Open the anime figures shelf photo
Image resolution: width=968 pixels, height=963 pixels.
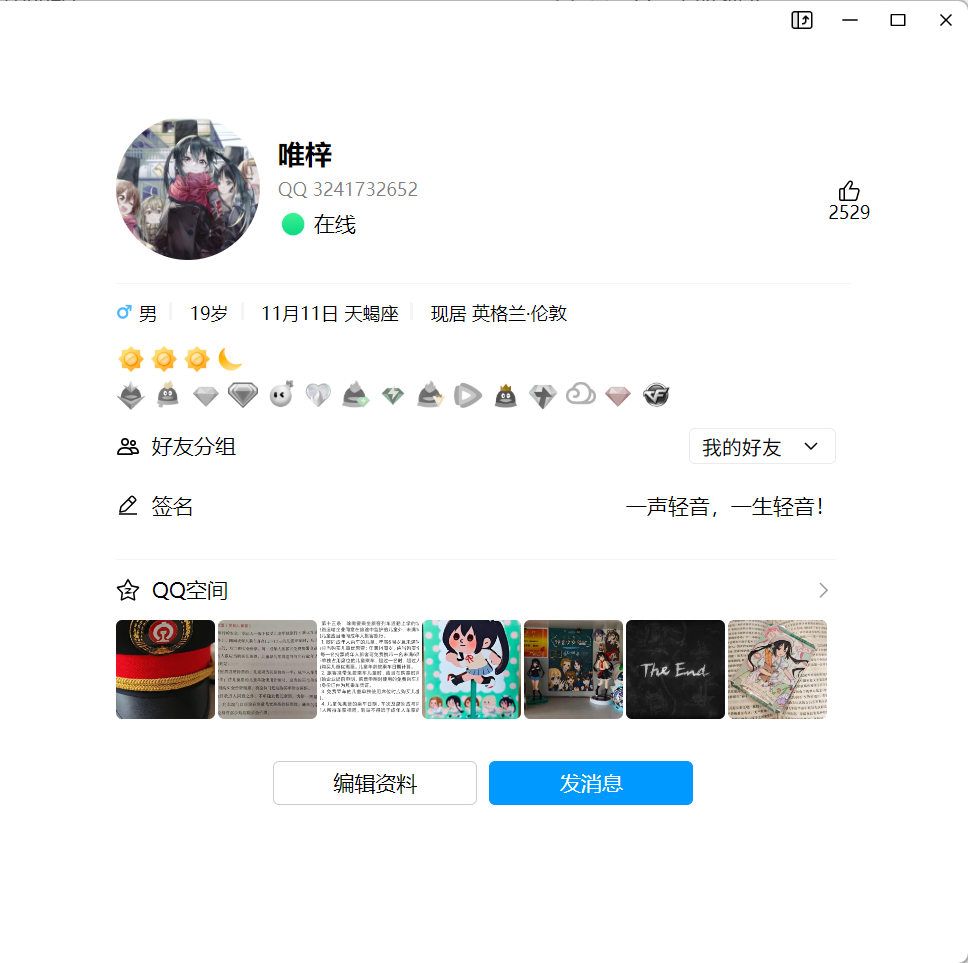tap(573, 669)
